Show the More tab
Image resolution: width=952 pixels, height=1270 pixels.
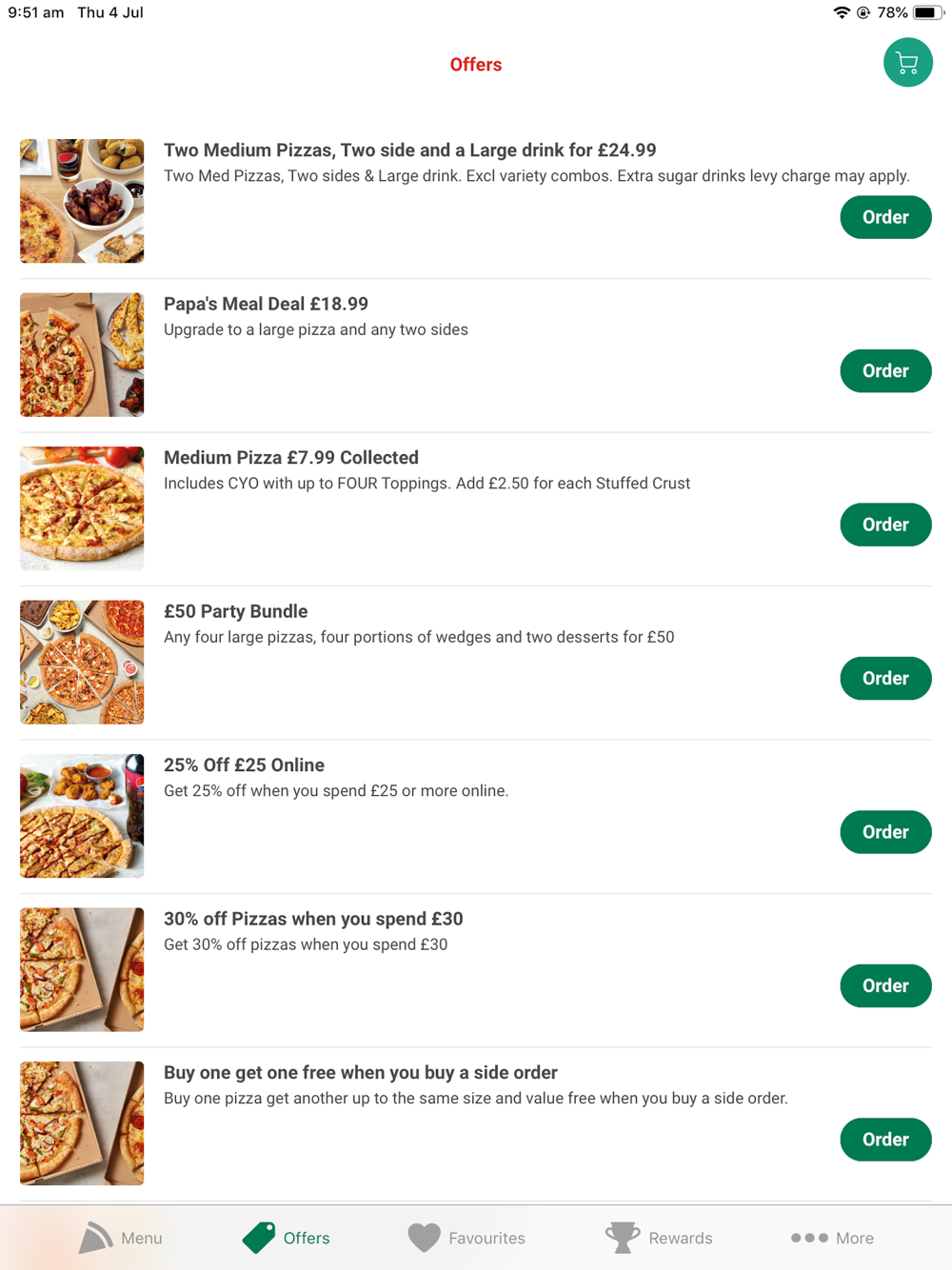[832, 1238]
